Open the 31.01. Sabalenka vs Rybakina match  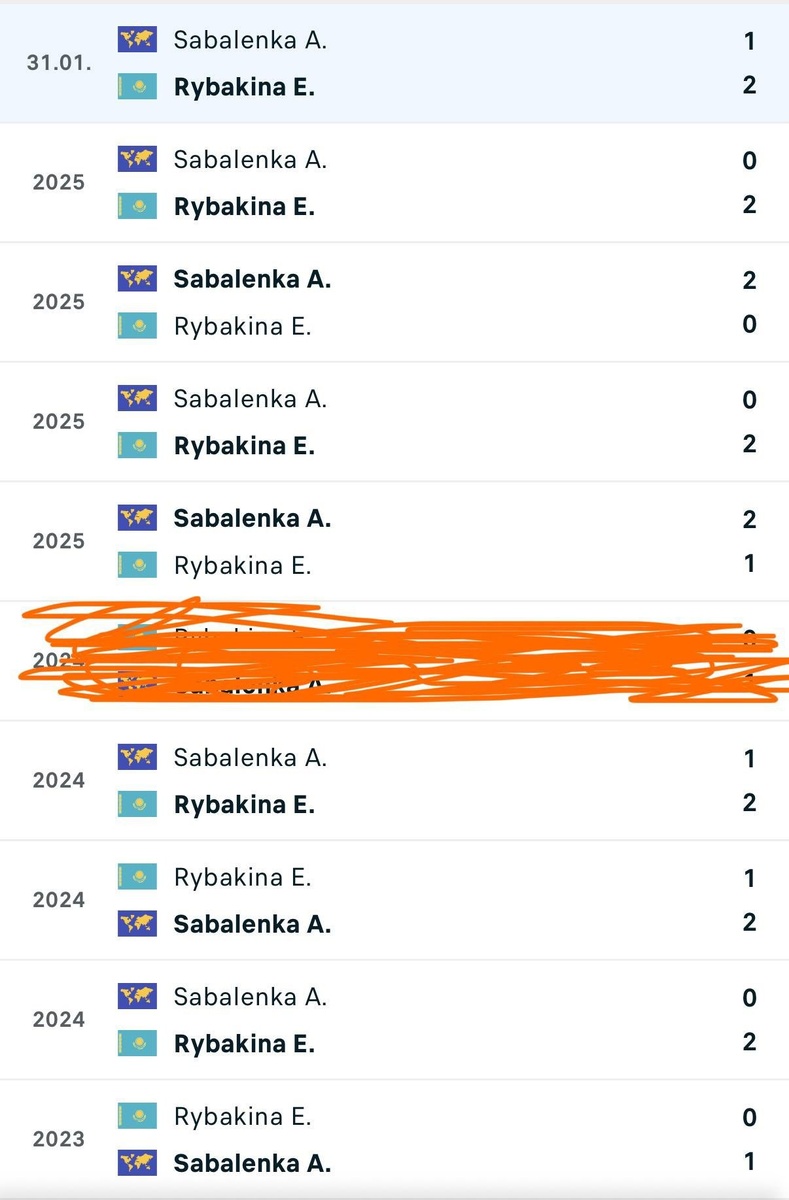[x=394, y=63]
